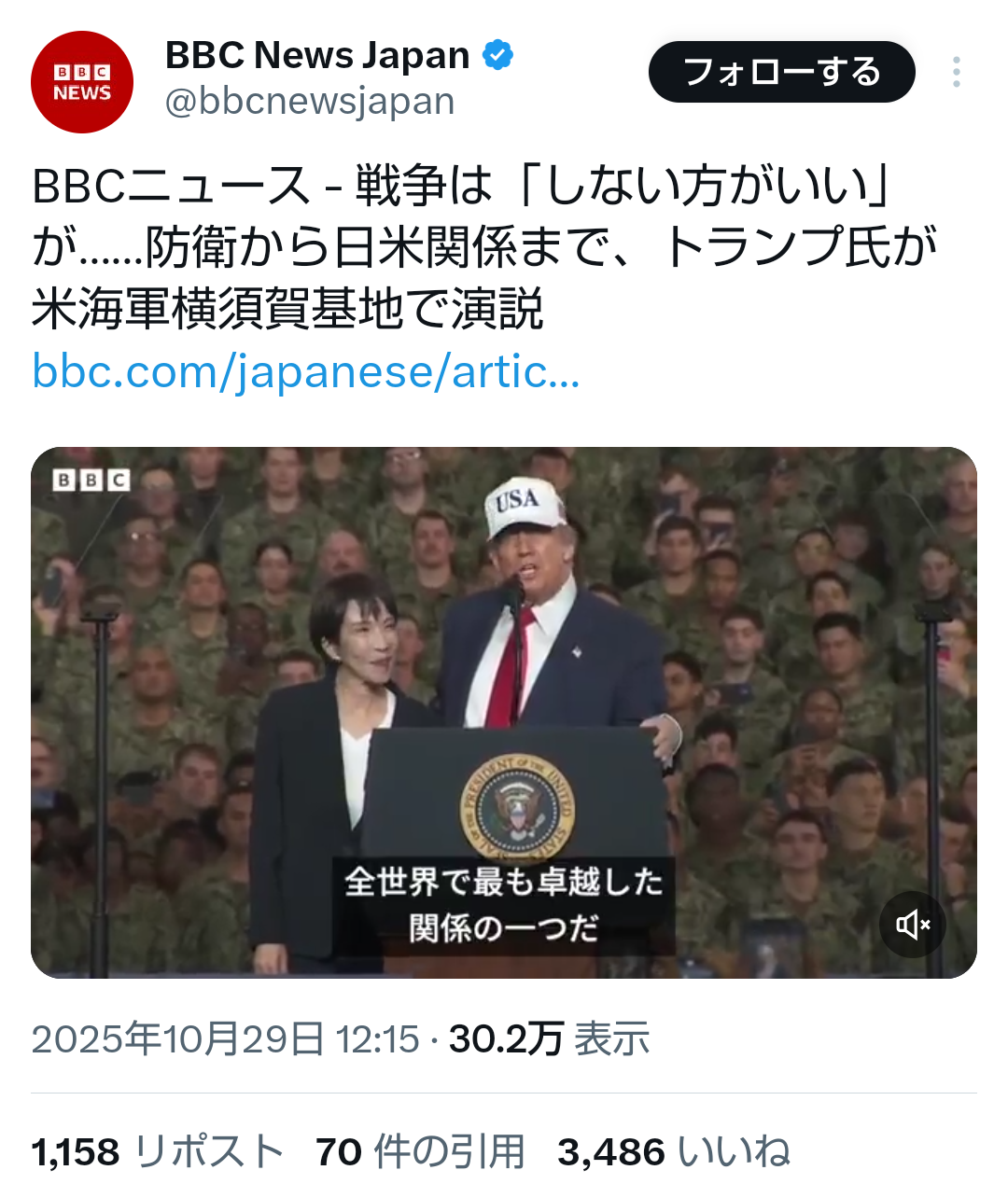
Task: View the 1,158 リポスト list
Action: 158,1151
